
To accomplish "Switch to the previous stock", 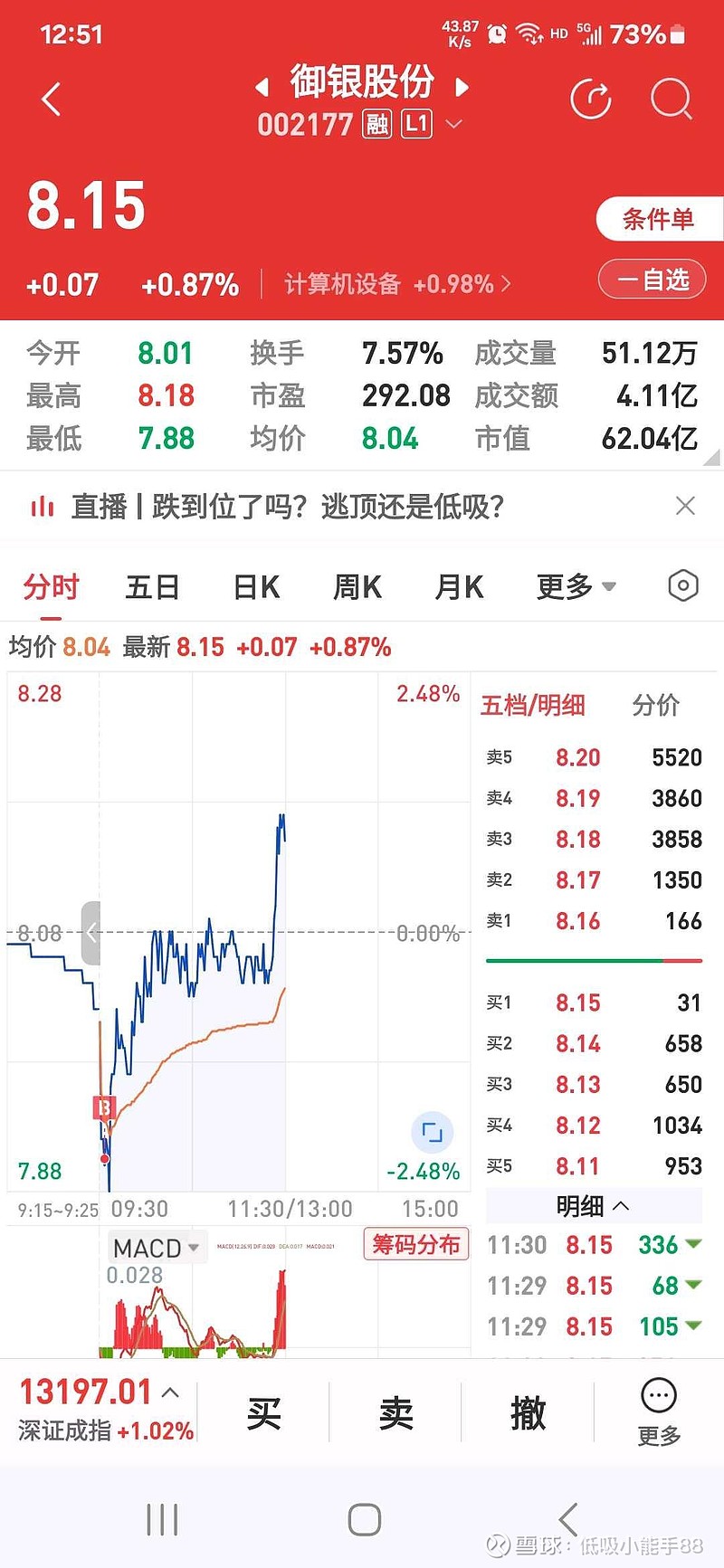I will (x=262, y=88).
